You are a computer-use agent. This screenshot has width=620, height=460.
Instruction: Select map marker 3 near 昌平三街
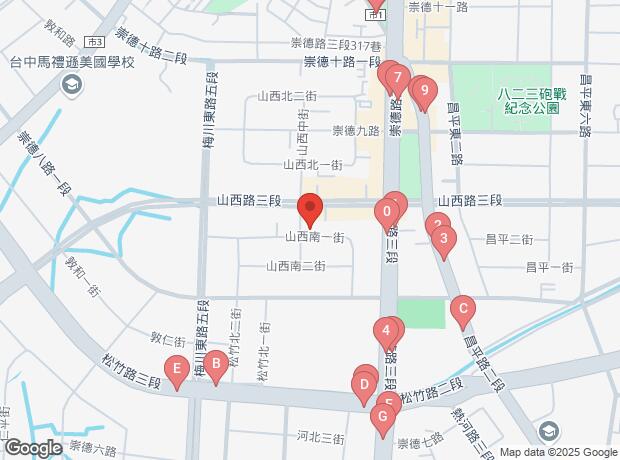click(x=443, y=239)
